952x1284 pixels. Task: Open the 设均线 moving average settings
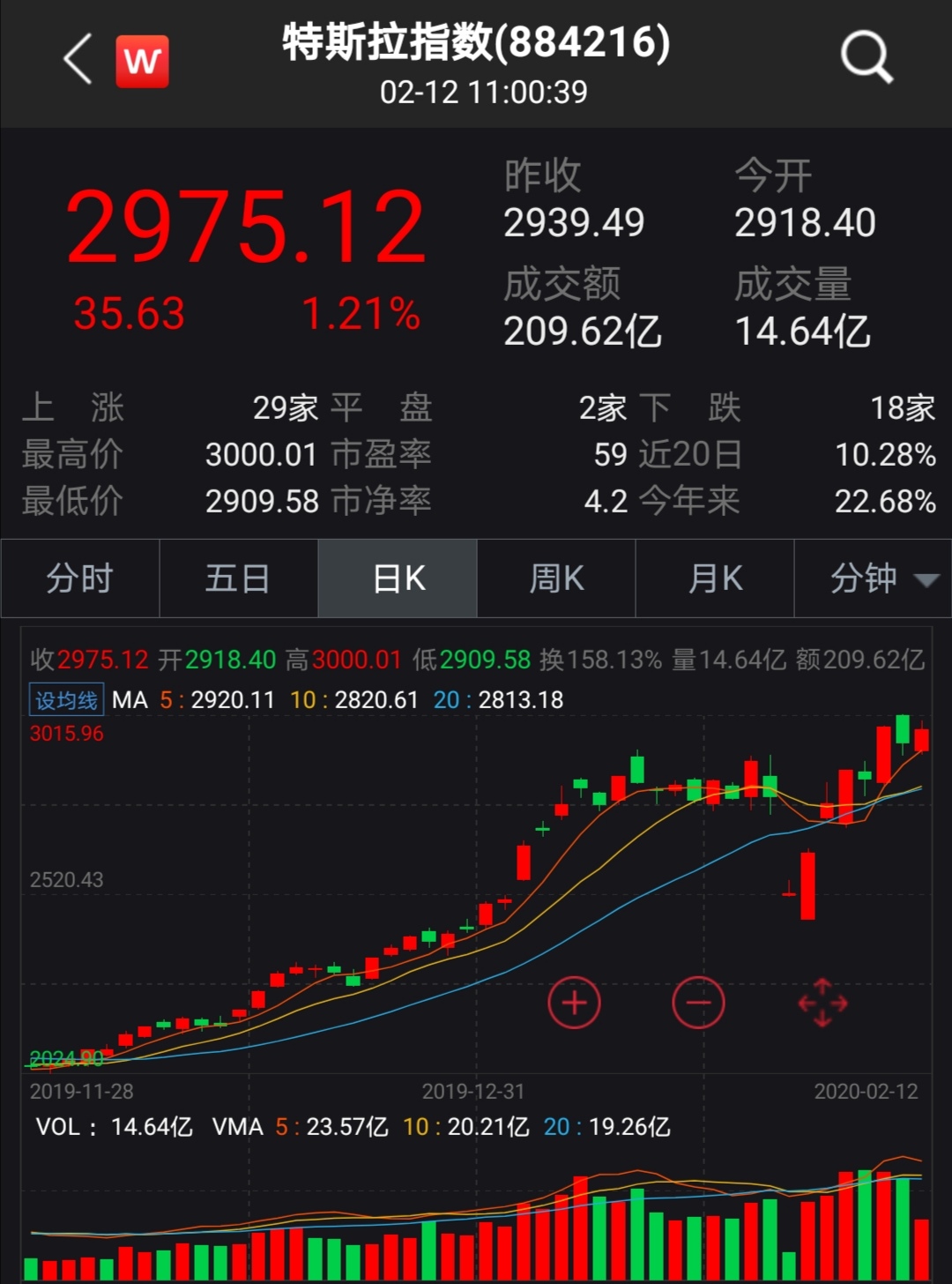pyautogui.click(x=65, y=699)
